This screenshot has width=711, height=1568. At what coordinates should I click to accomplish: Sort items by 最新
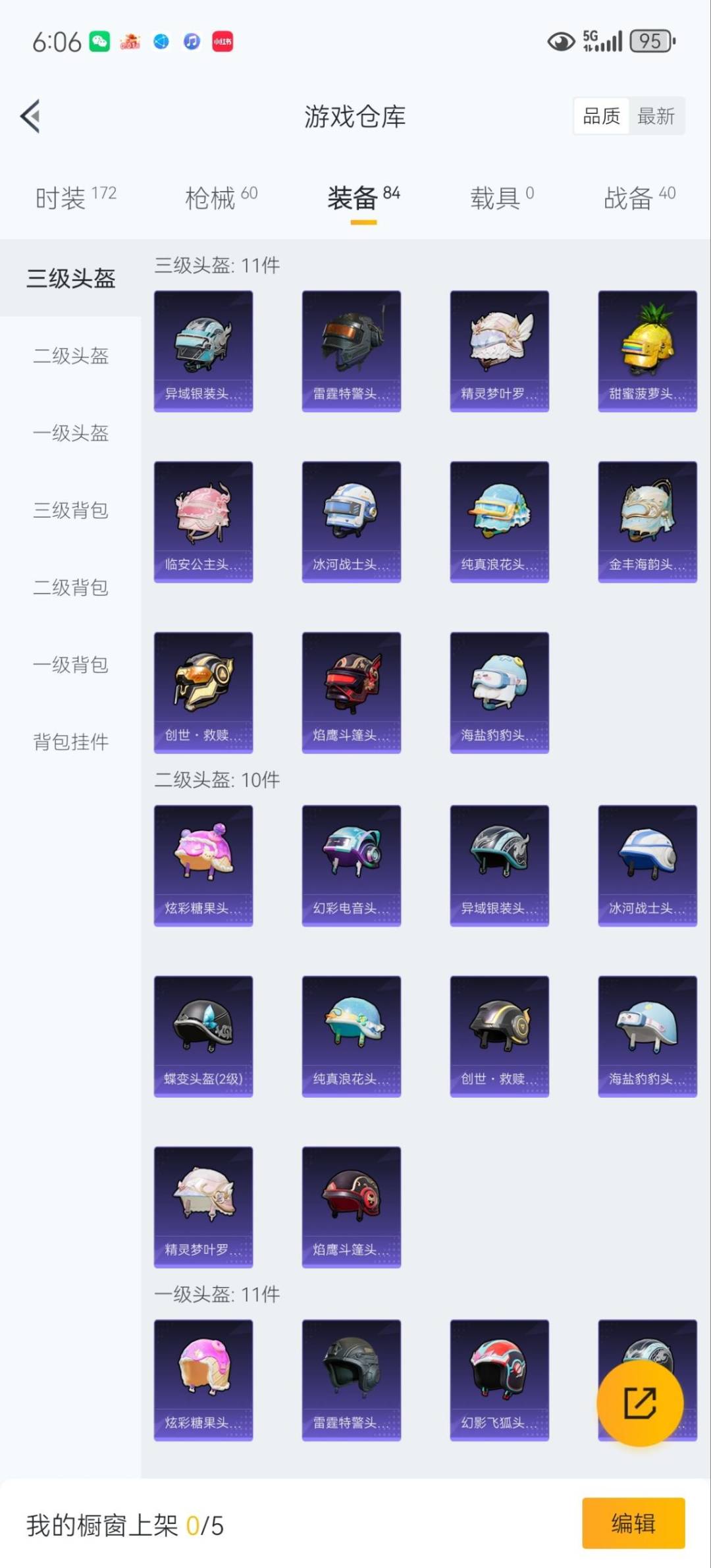(x=656, y=115)
